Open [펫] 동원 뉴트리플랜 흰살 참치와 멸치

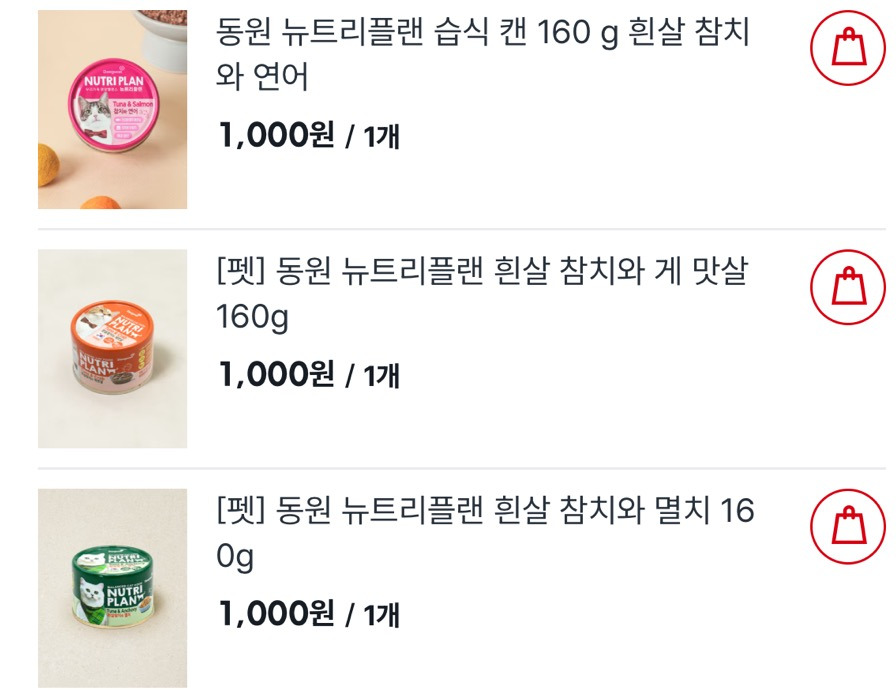tap(485, 532)
